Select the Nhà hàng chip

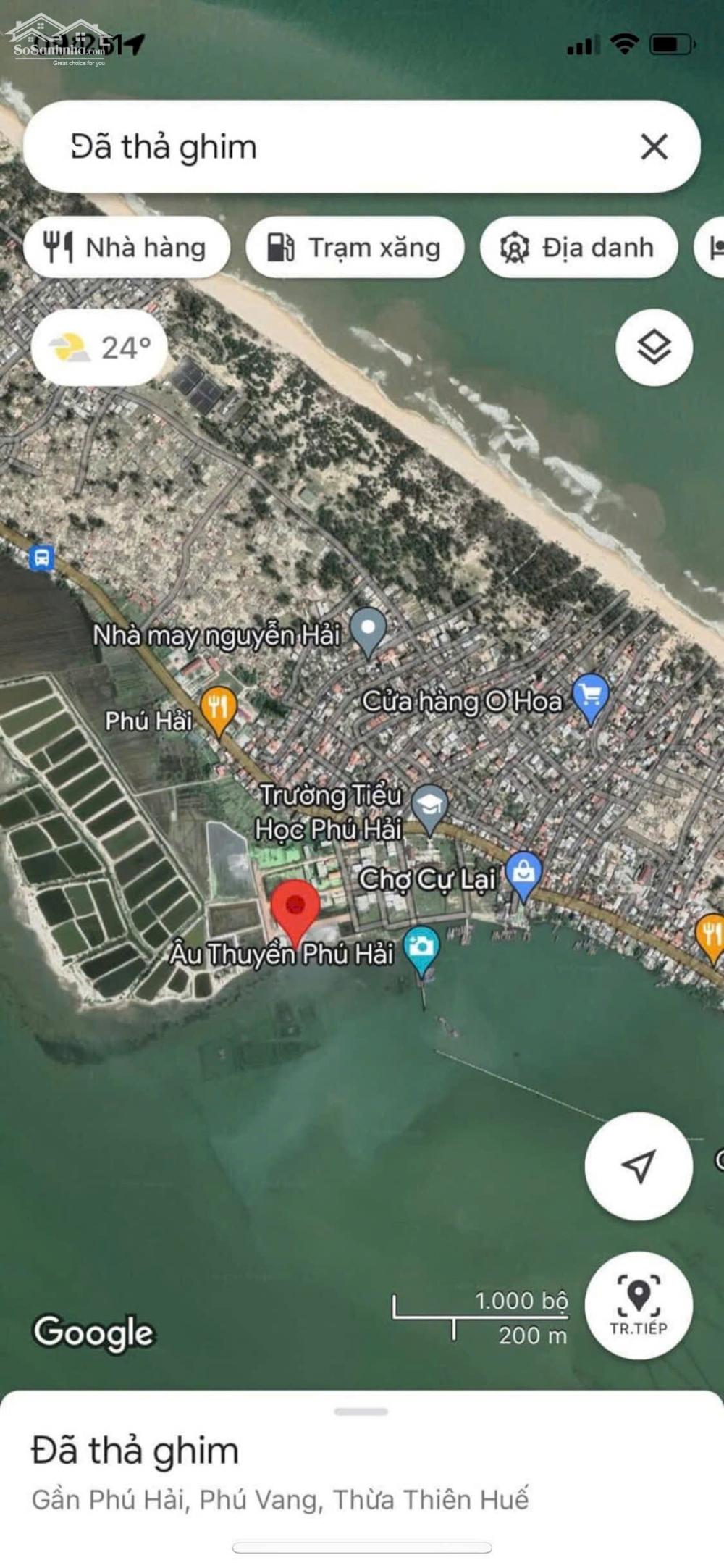[127, 248]
